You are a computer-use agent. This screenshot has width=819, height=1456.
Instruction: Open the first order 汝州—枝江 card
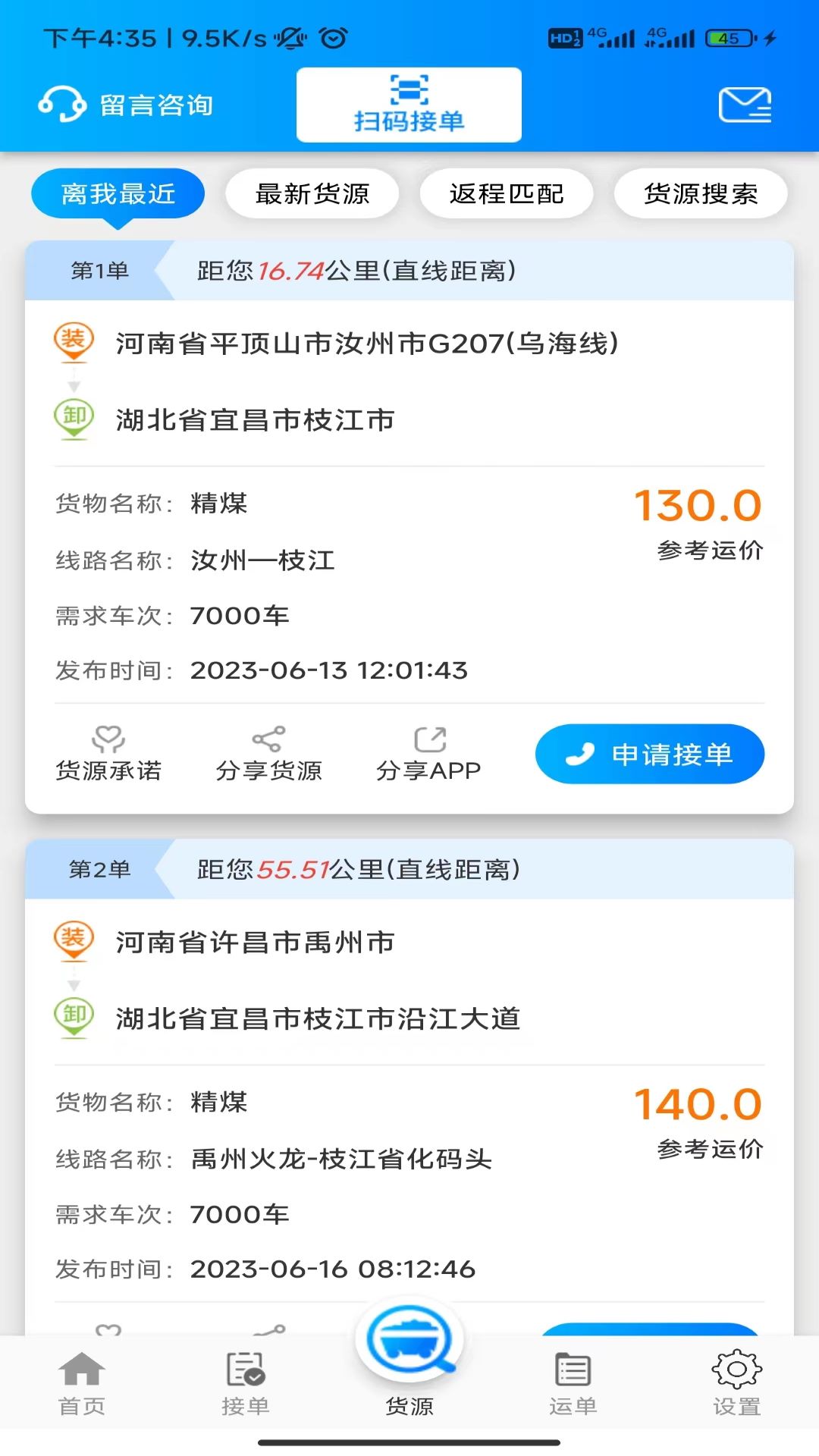pos(409,527)
